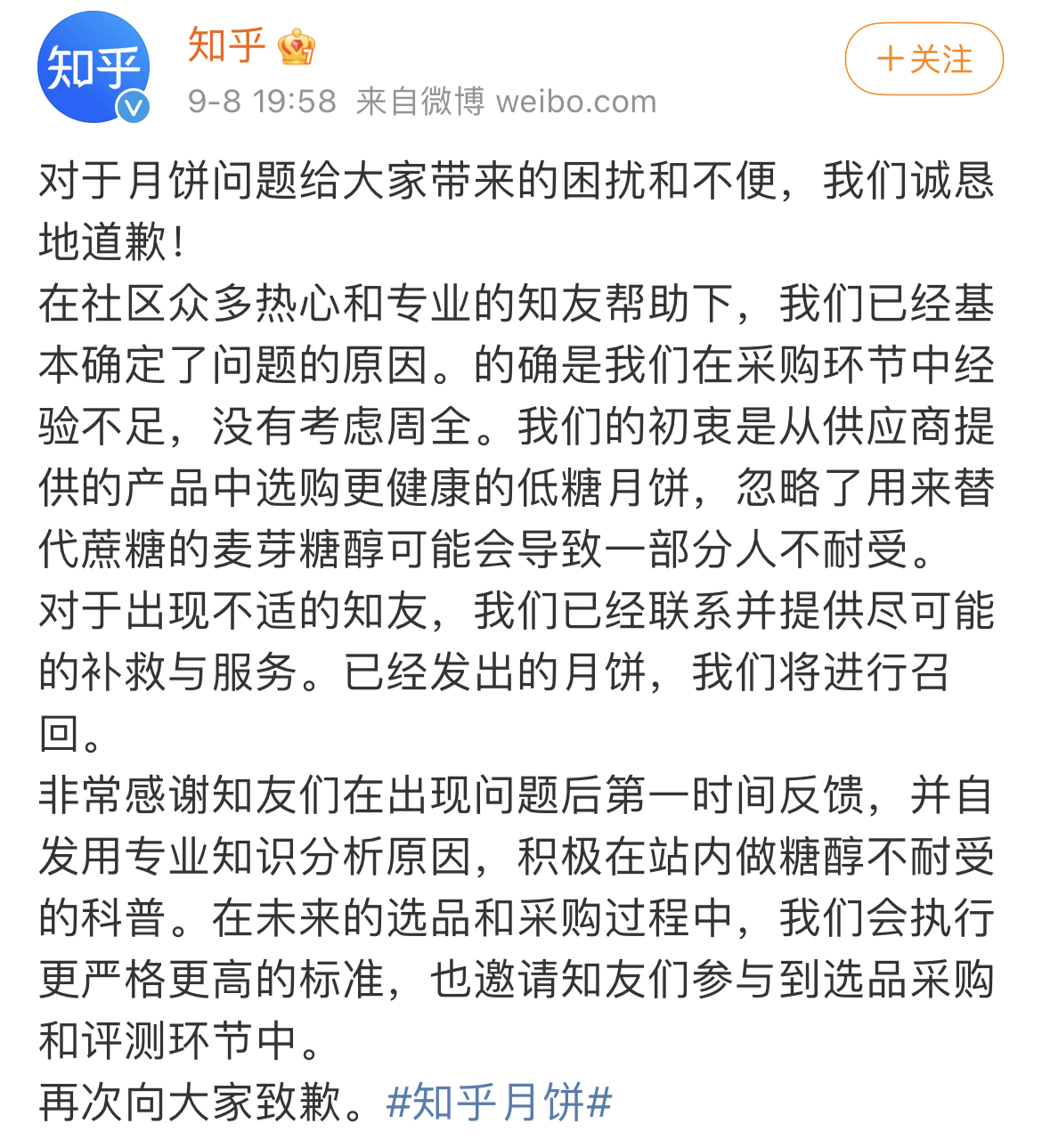1042x1148 pixels.
Task: Toggle follow state via the +关注 button
Action: (923, 55)
